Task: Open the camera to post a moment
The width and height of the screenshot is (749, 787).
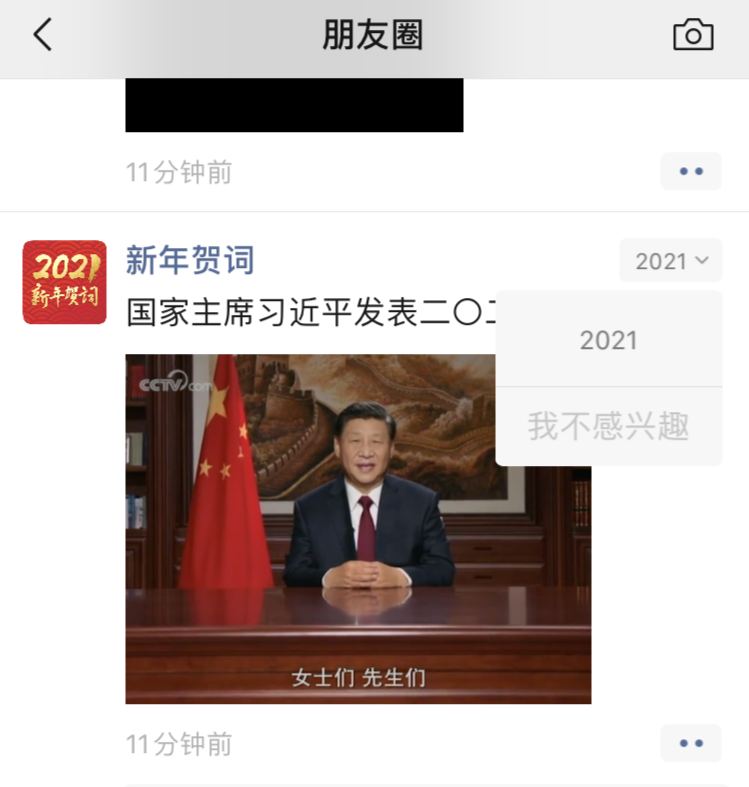Action: (x=693, y=35)
